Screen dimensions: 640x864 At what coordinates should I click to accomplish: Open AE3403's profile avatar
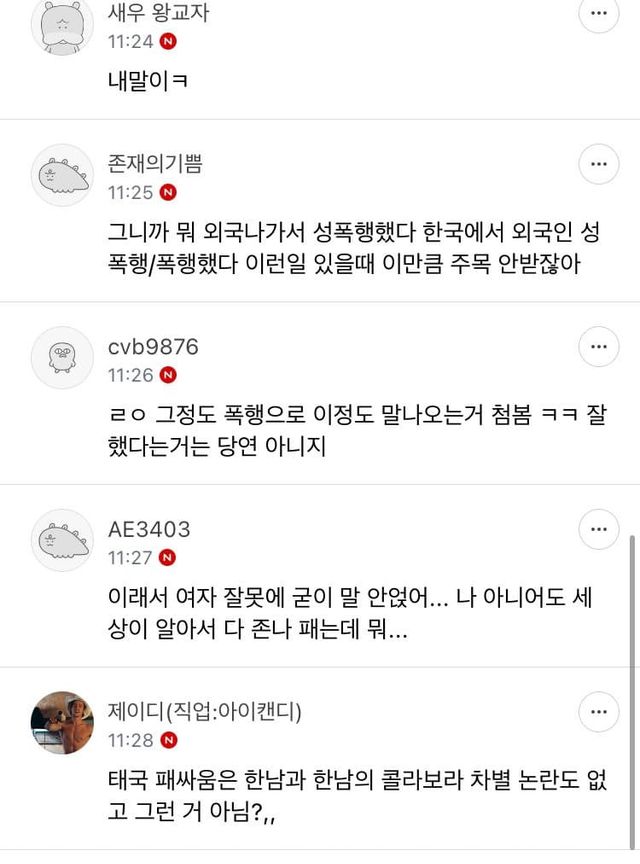63,541
